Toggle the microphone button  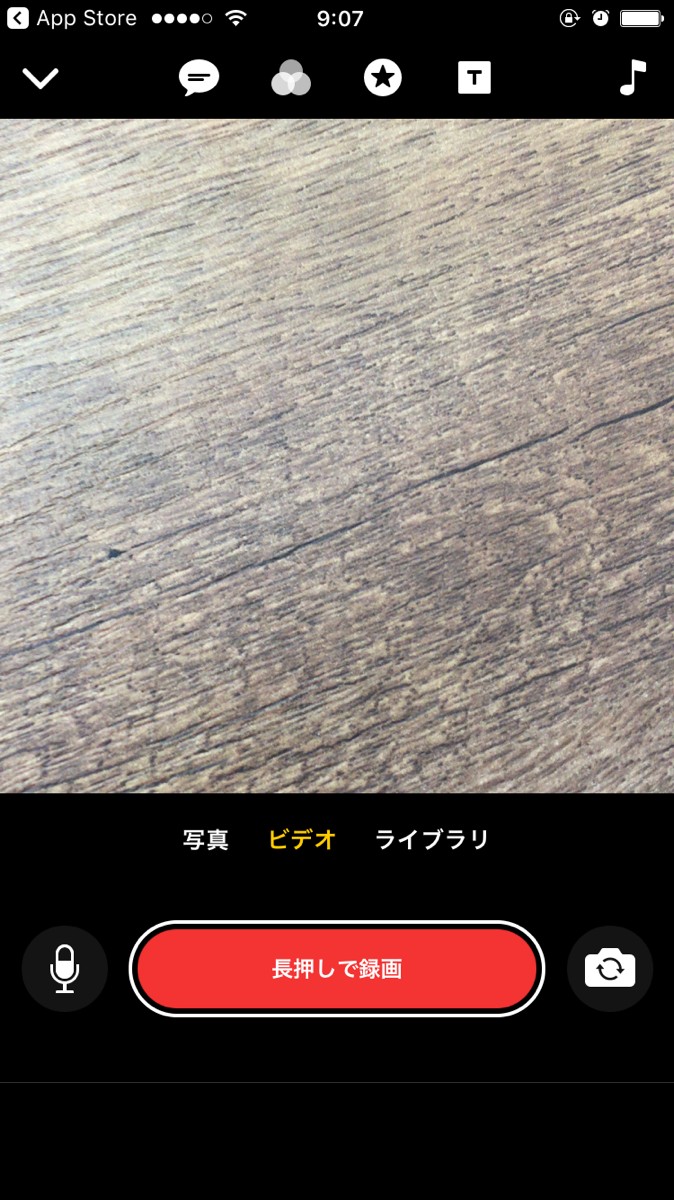[x=65, y=969]
